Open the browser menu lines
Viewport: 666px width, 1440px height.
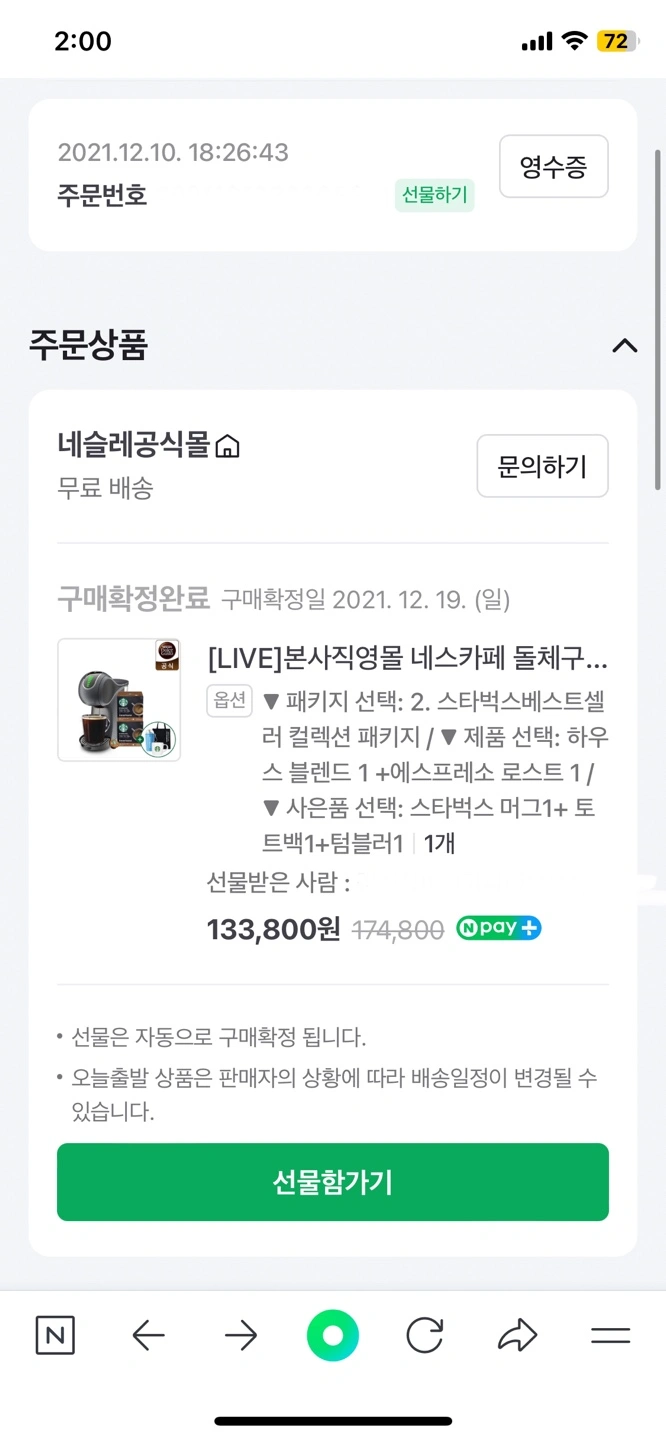(610, 1335)
